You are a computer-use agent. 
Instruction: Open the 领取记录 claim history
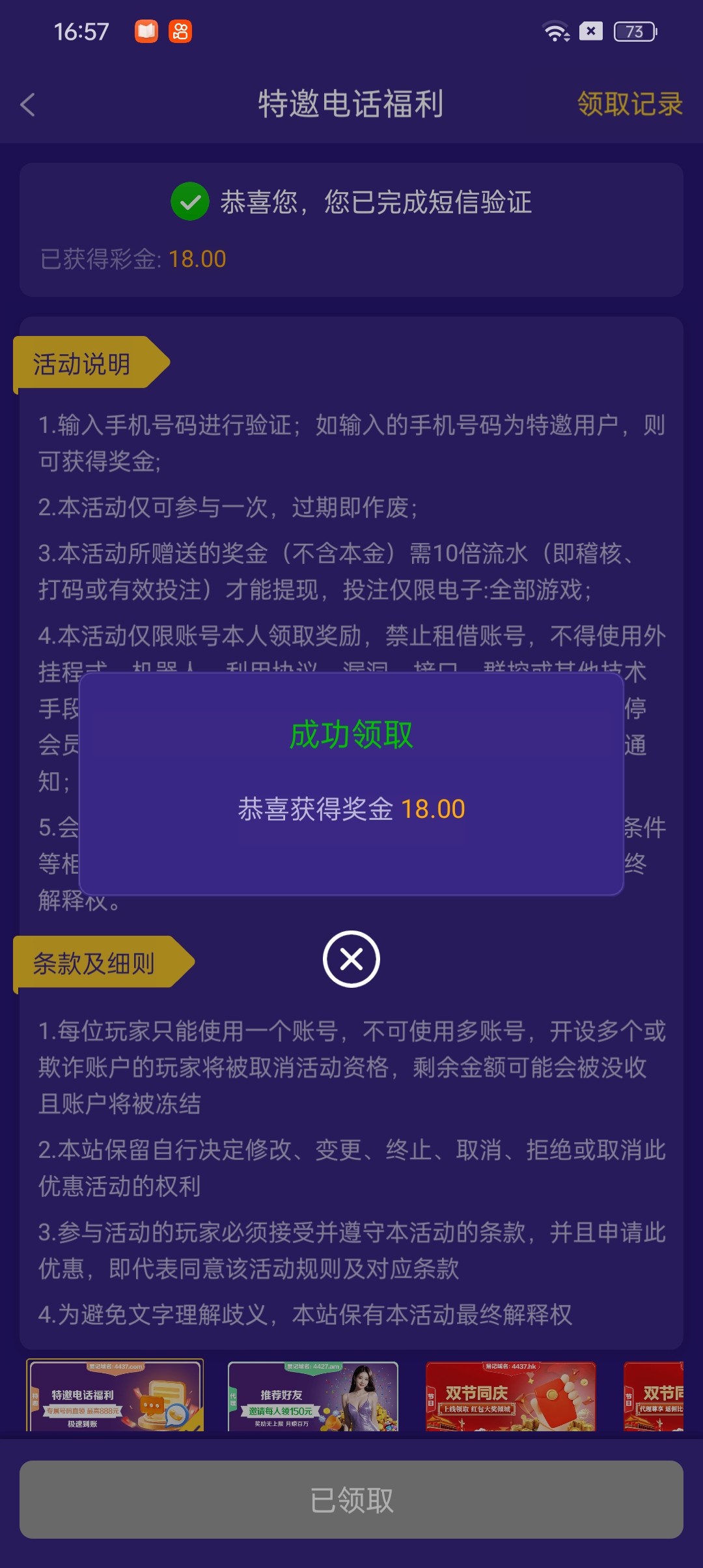pyautogui.click(x=629, y=104)
